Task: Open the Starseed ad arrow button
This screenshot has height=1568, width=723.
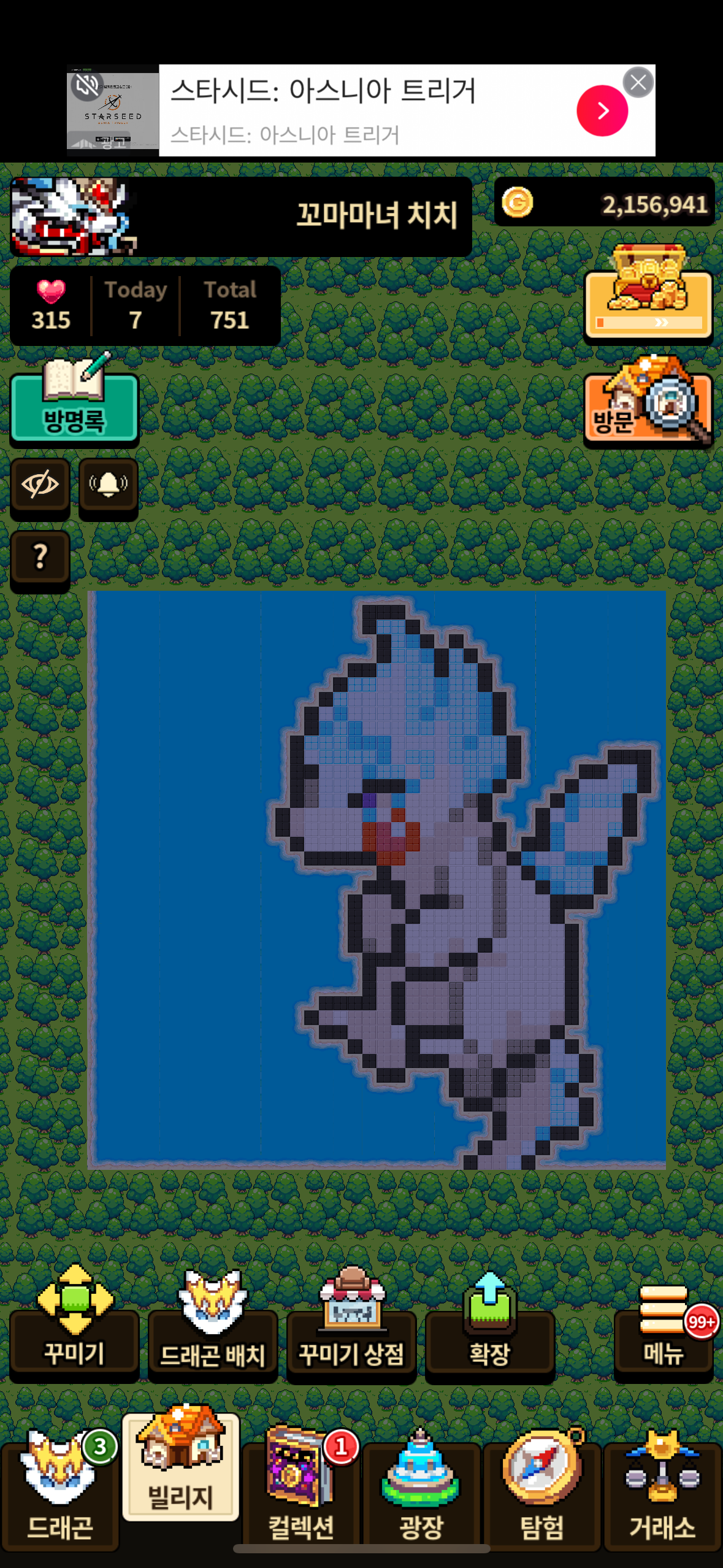Action: pos(602,111)
